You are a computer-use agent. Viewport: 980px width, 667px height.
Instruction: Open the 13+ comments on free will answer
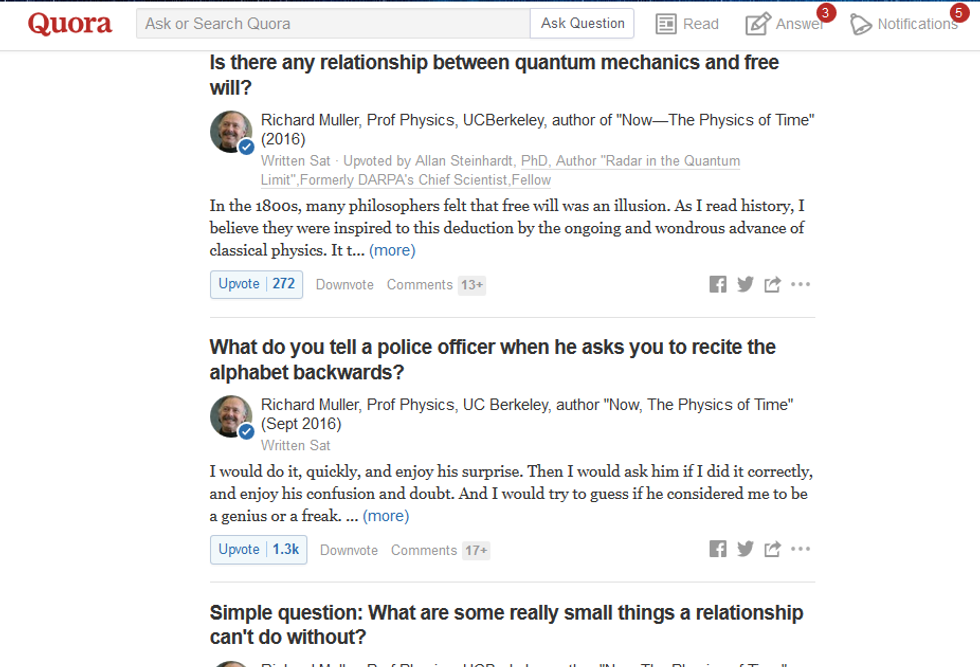(x=435, y=285)
